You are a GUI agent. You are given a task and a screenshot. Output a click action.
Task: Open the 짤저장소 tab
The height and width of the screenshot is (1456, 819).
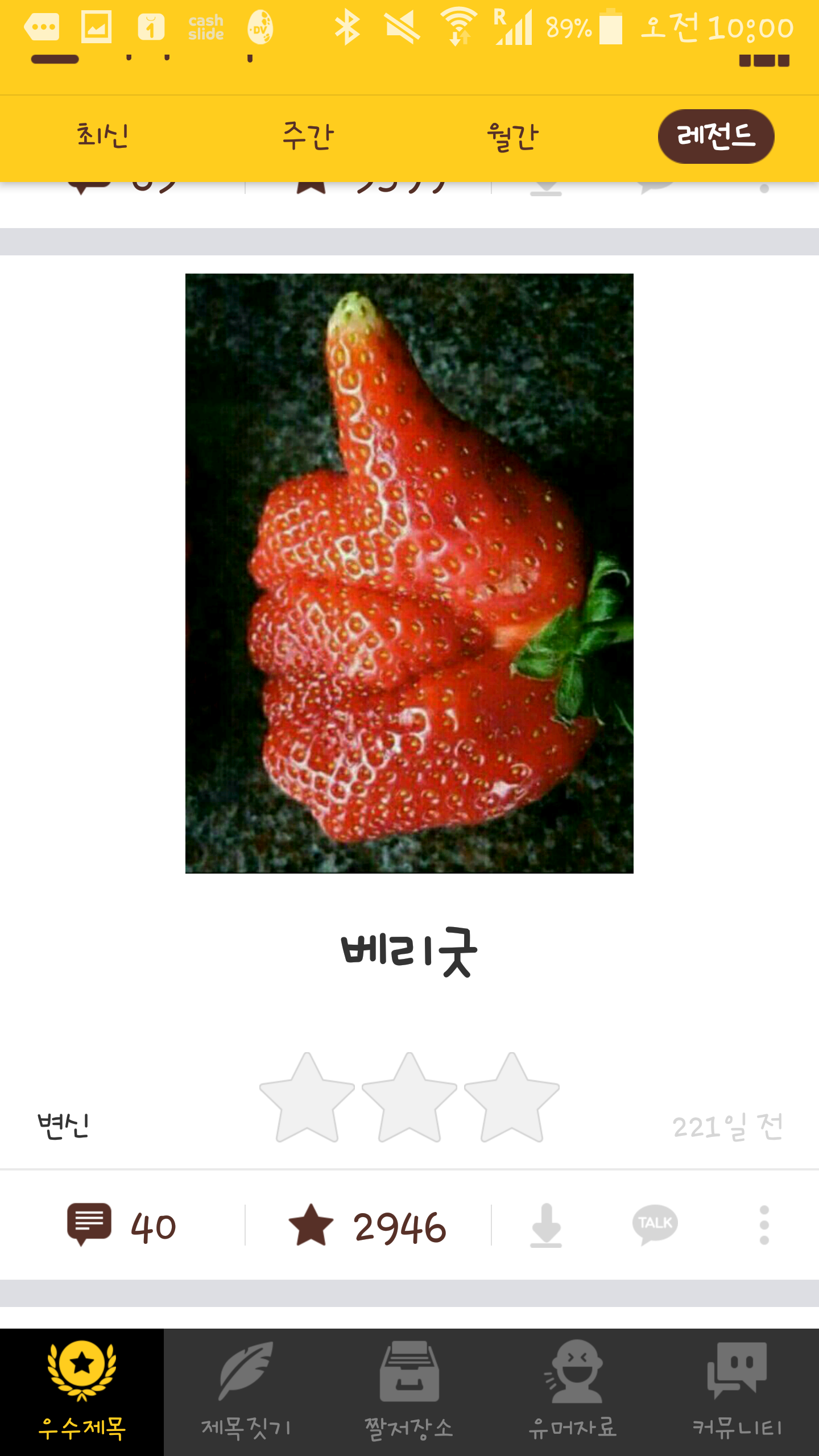coord(409,1392)
